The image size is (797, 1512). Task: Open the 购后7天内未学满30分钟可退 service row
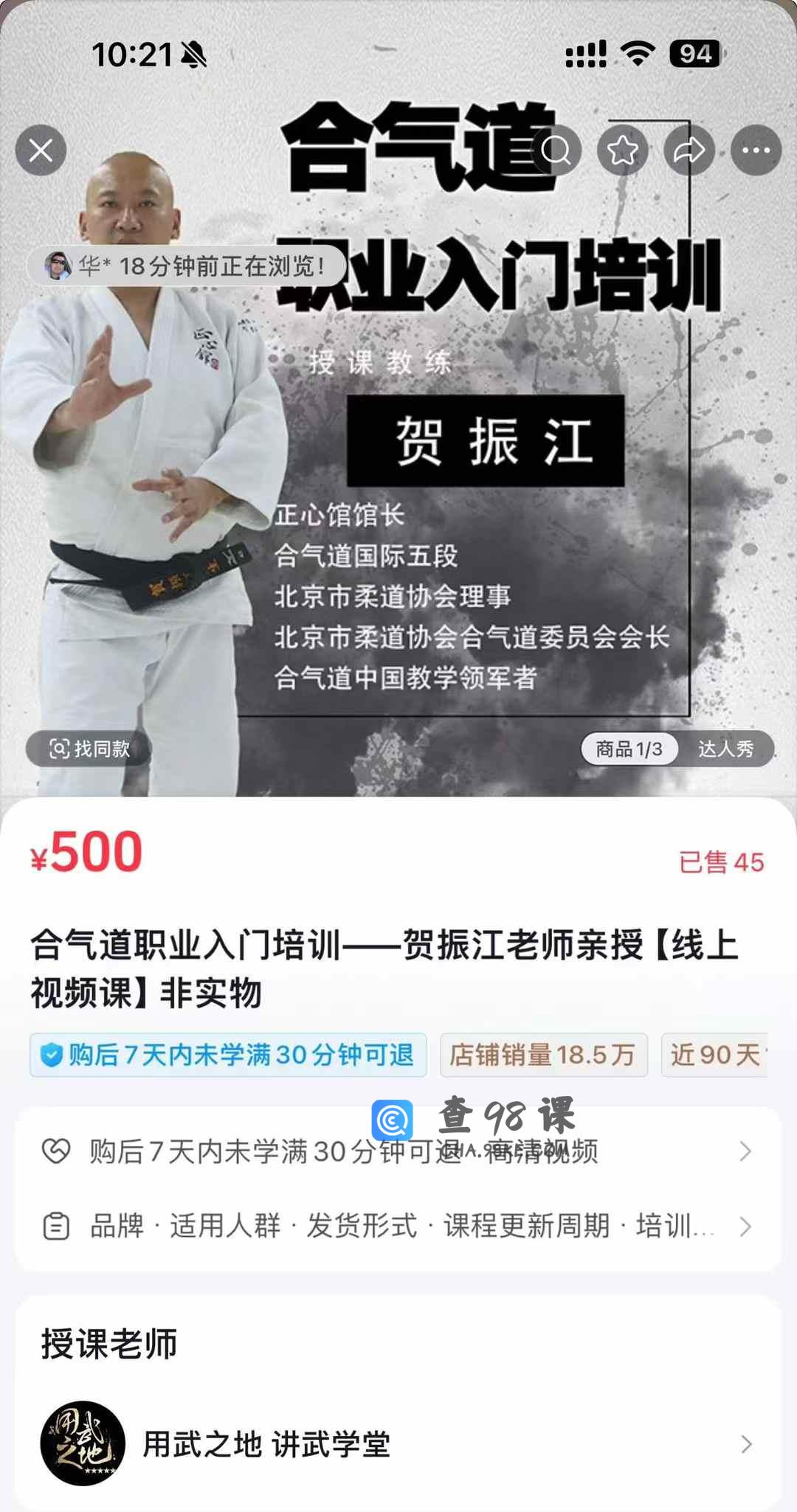[x=398, y=1151]
